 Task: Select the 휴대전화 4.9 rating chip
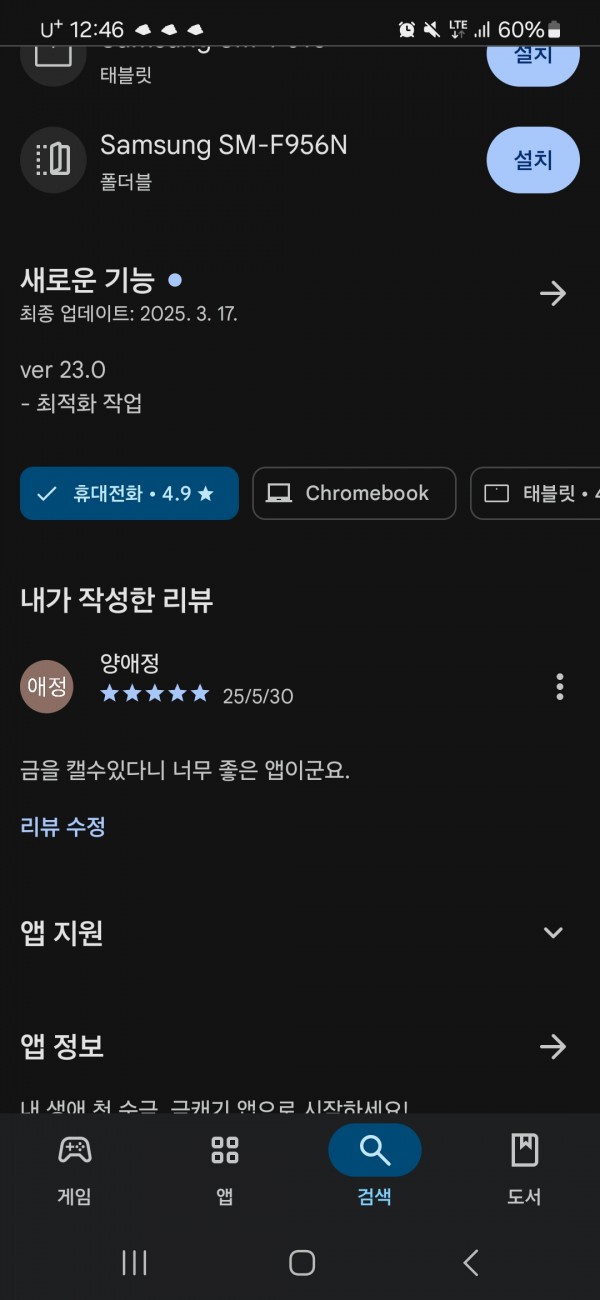point(129,493)
